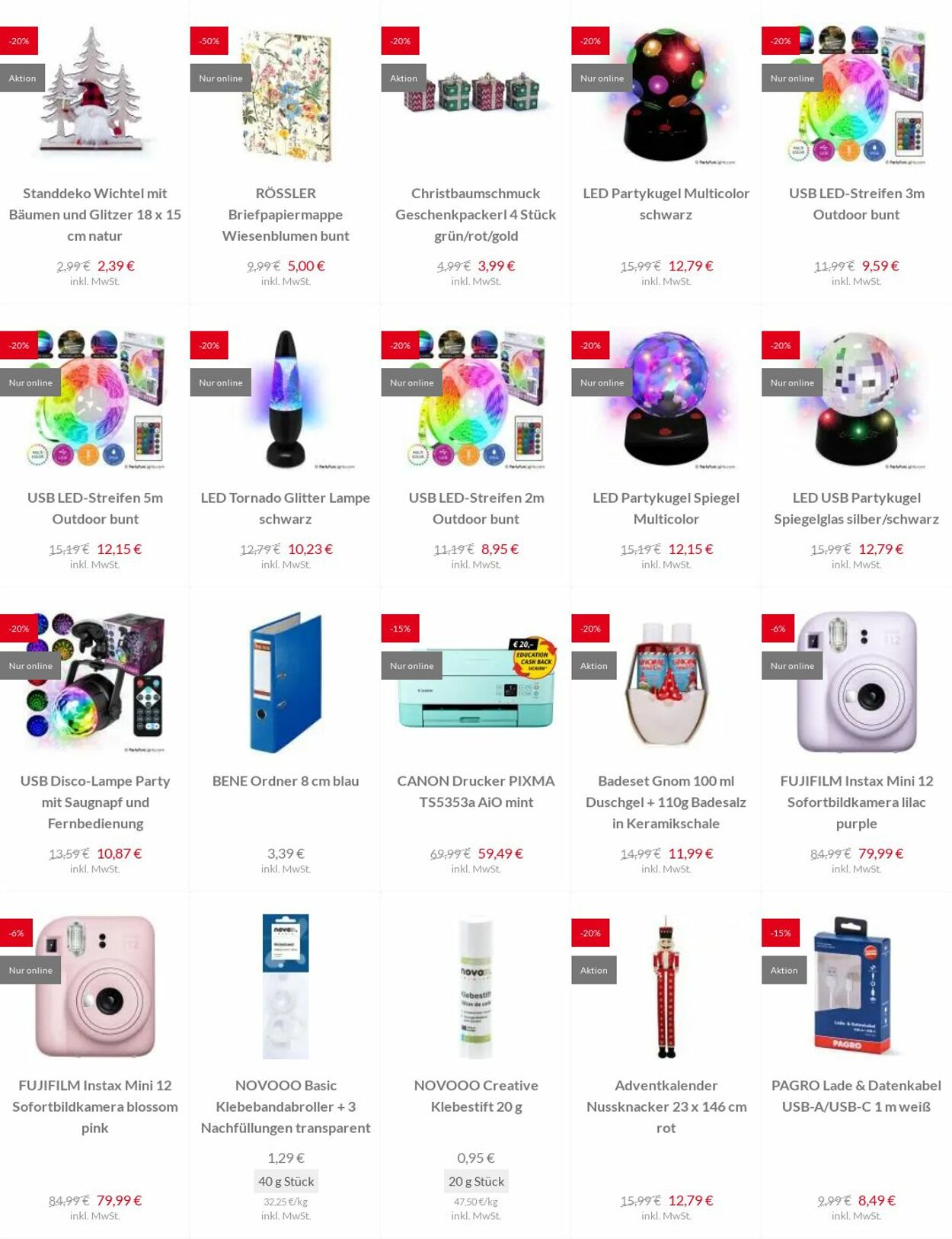952x1239 pixels.
Task: Select BENE Ordner 8 cm blau
Action: click(286, 781)
